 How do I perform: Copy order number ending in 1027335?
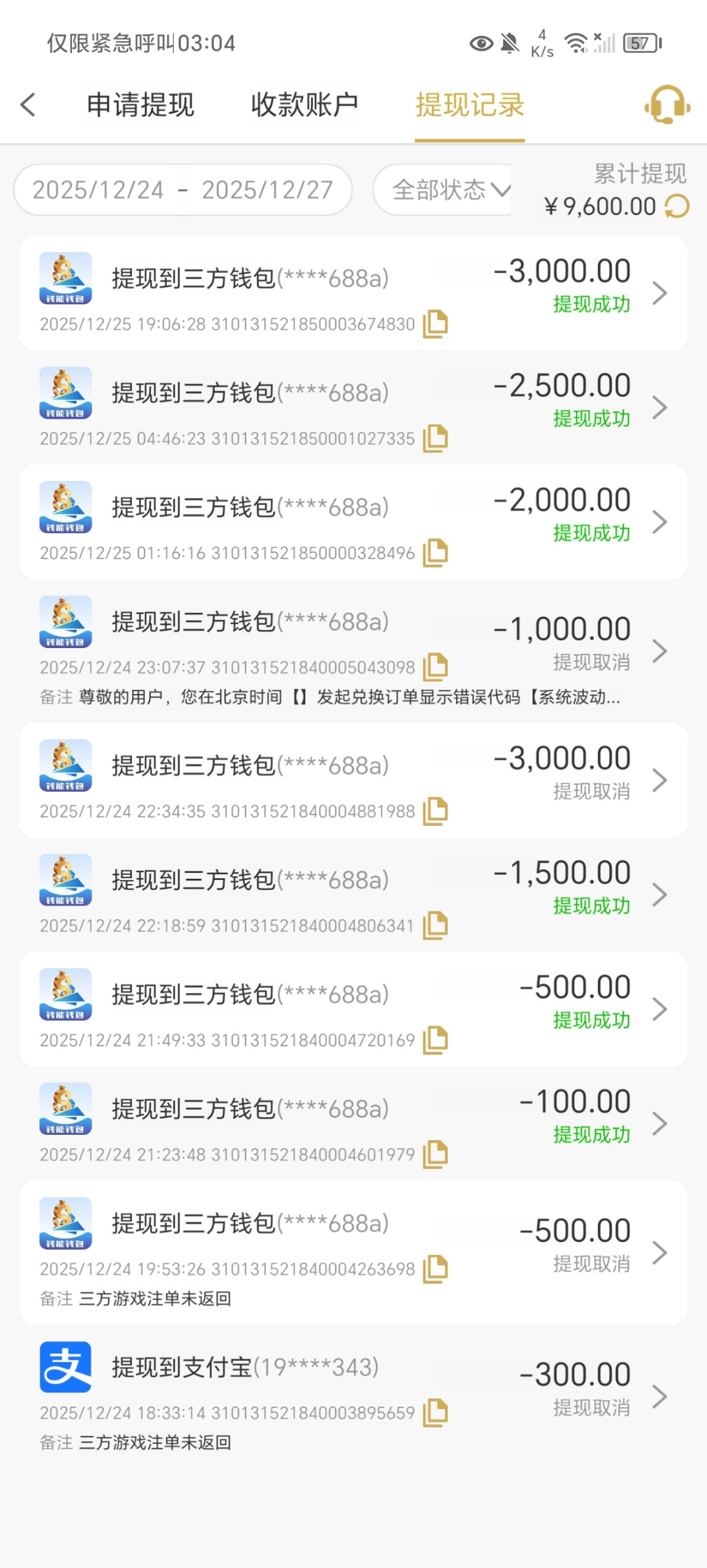coord(435,438)
